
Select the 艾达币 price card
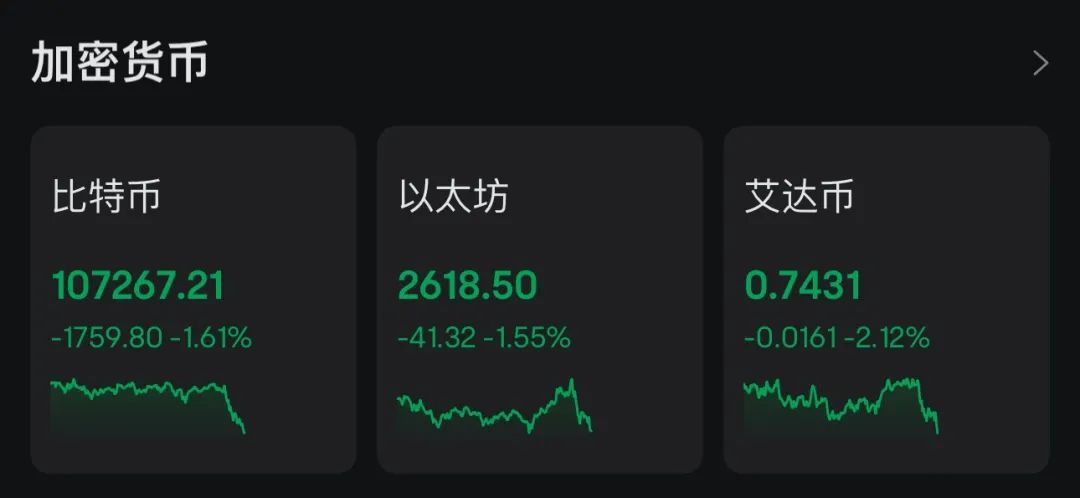tap(886, 299)
